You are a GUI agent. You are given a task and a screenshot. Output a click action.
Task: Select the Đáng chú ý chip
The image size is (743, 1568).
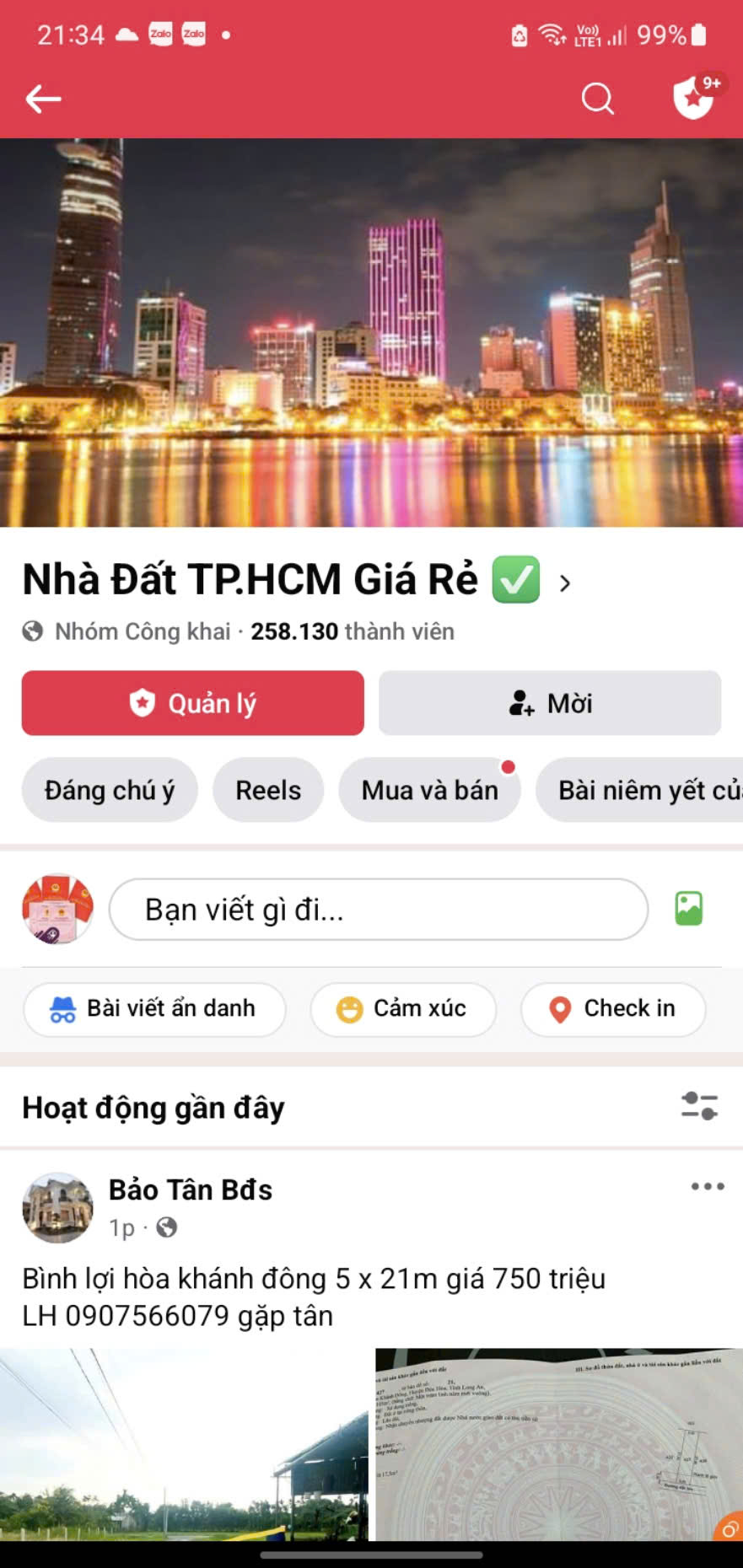[110, 790]
